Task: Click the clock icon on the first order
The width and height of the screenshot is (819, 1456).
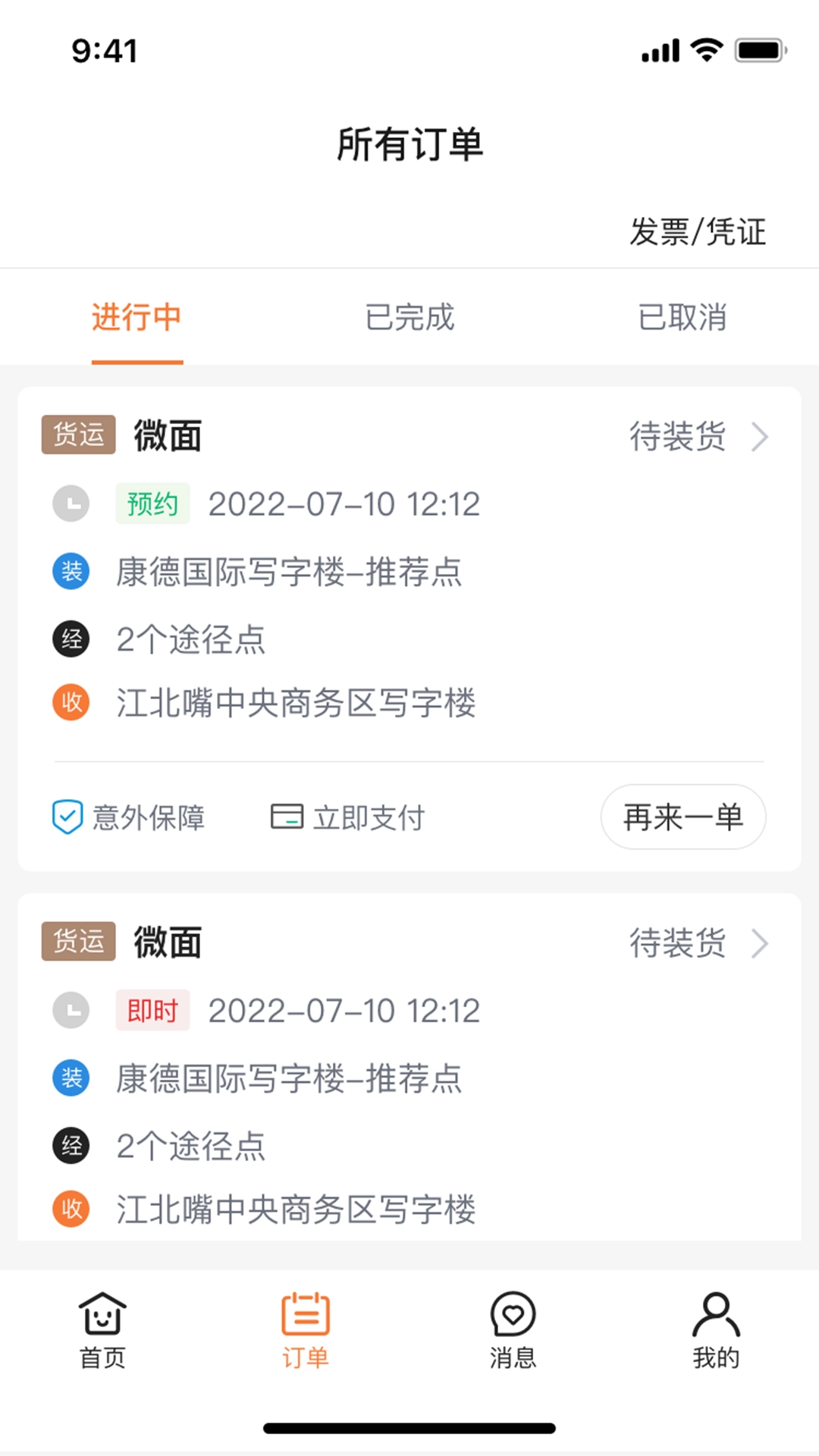Action: (x=71, y=503)
